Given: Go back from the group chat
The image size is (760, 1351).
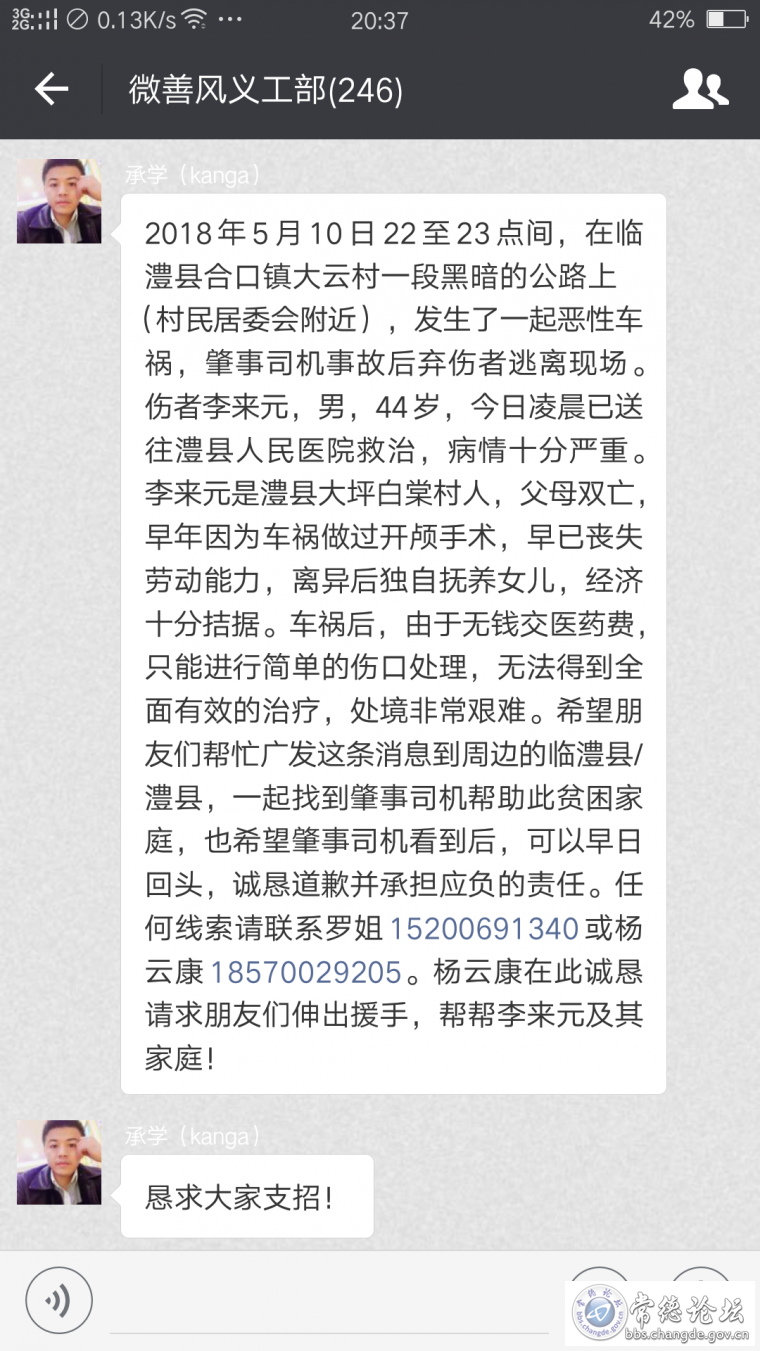Looking at the screenshot, I should click(x=51, y=90).
